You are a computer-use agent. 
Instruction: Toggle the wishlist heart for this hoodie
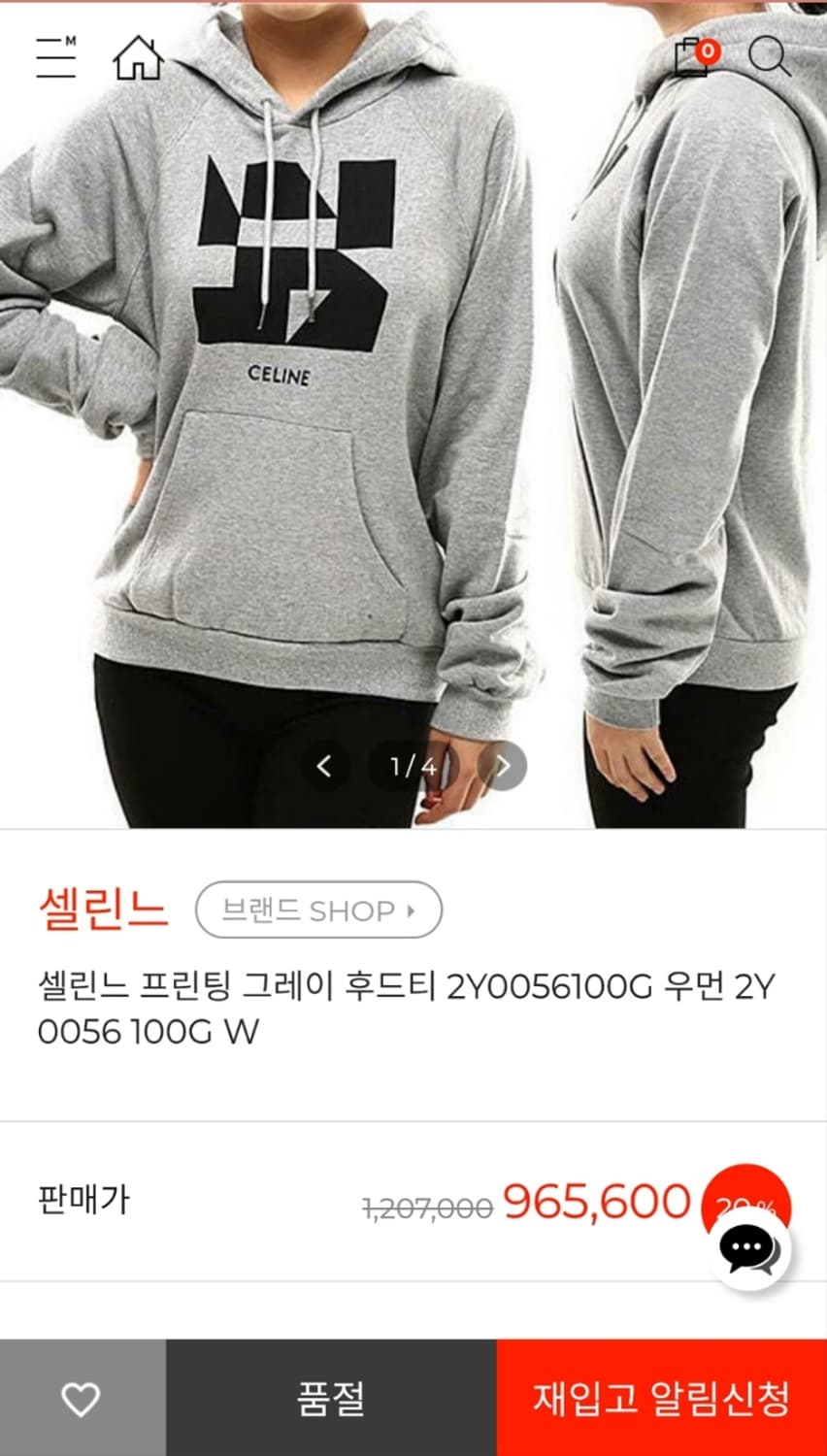tap(82, 1401)
